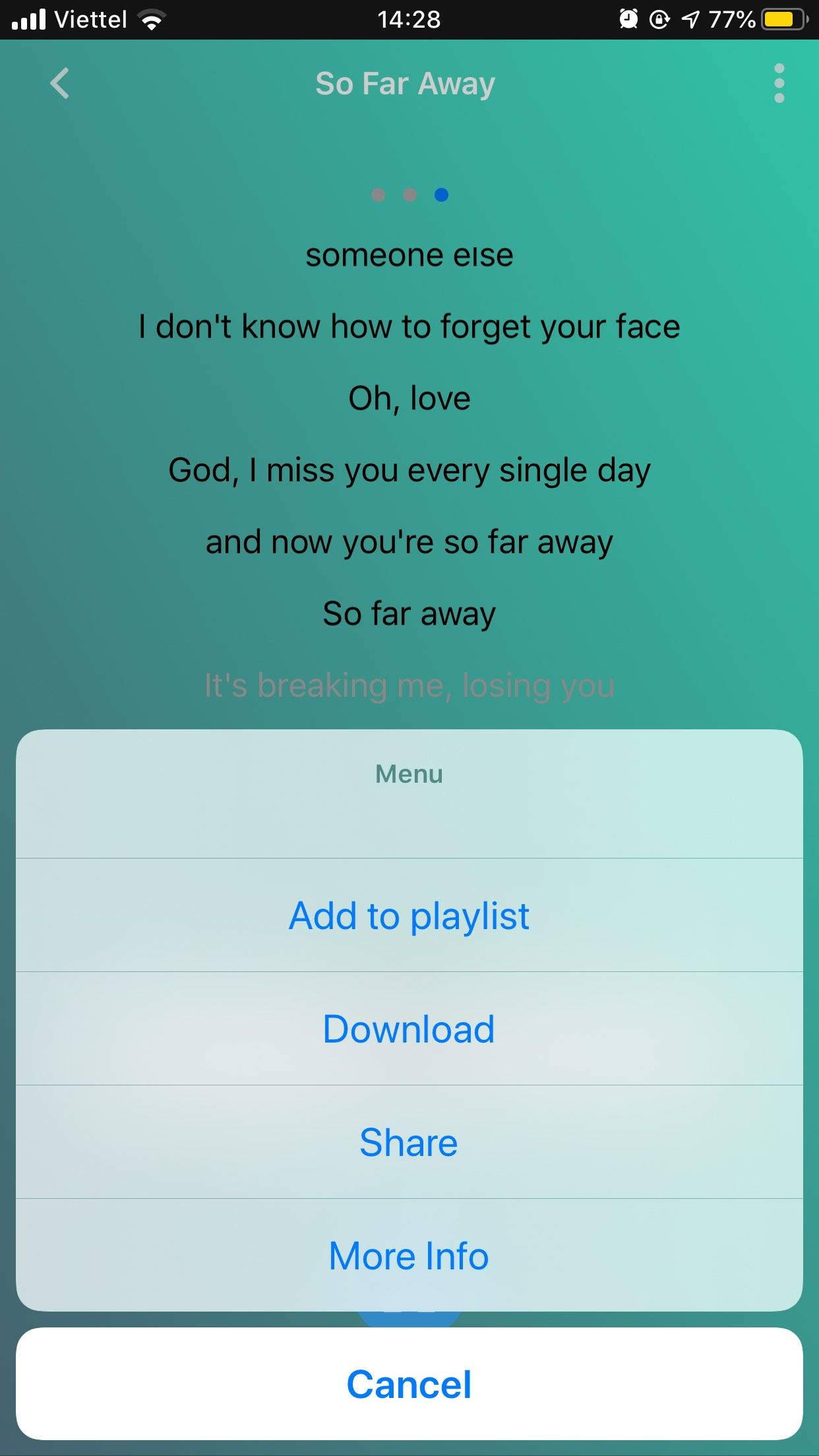Go back with the top-left arrow
This screenshot has height=1456, width=819.
59,84
